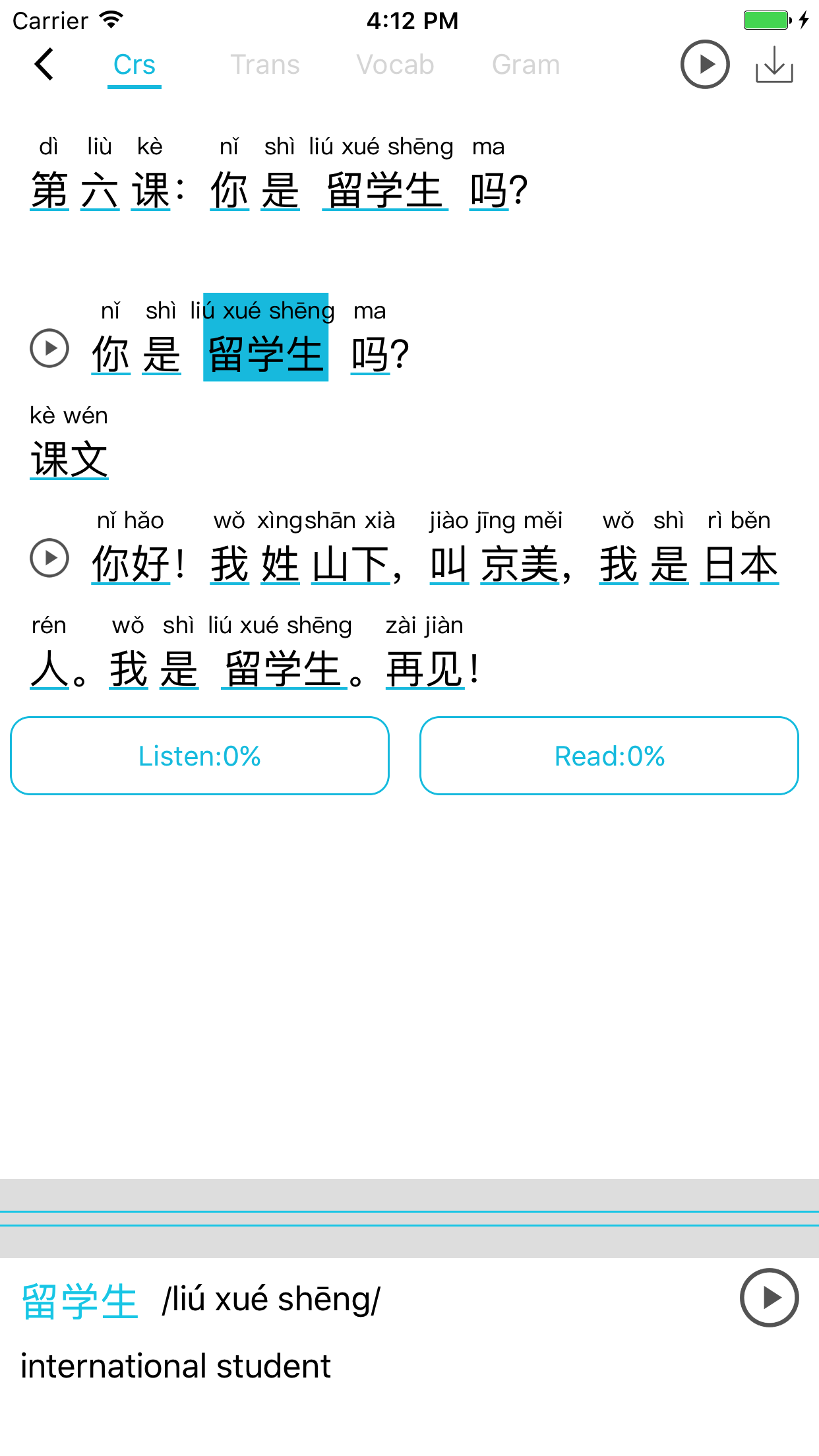The image size is (819, 1456).
Task: Go back using the top-left arrow
Action: (x=44, y=65)
